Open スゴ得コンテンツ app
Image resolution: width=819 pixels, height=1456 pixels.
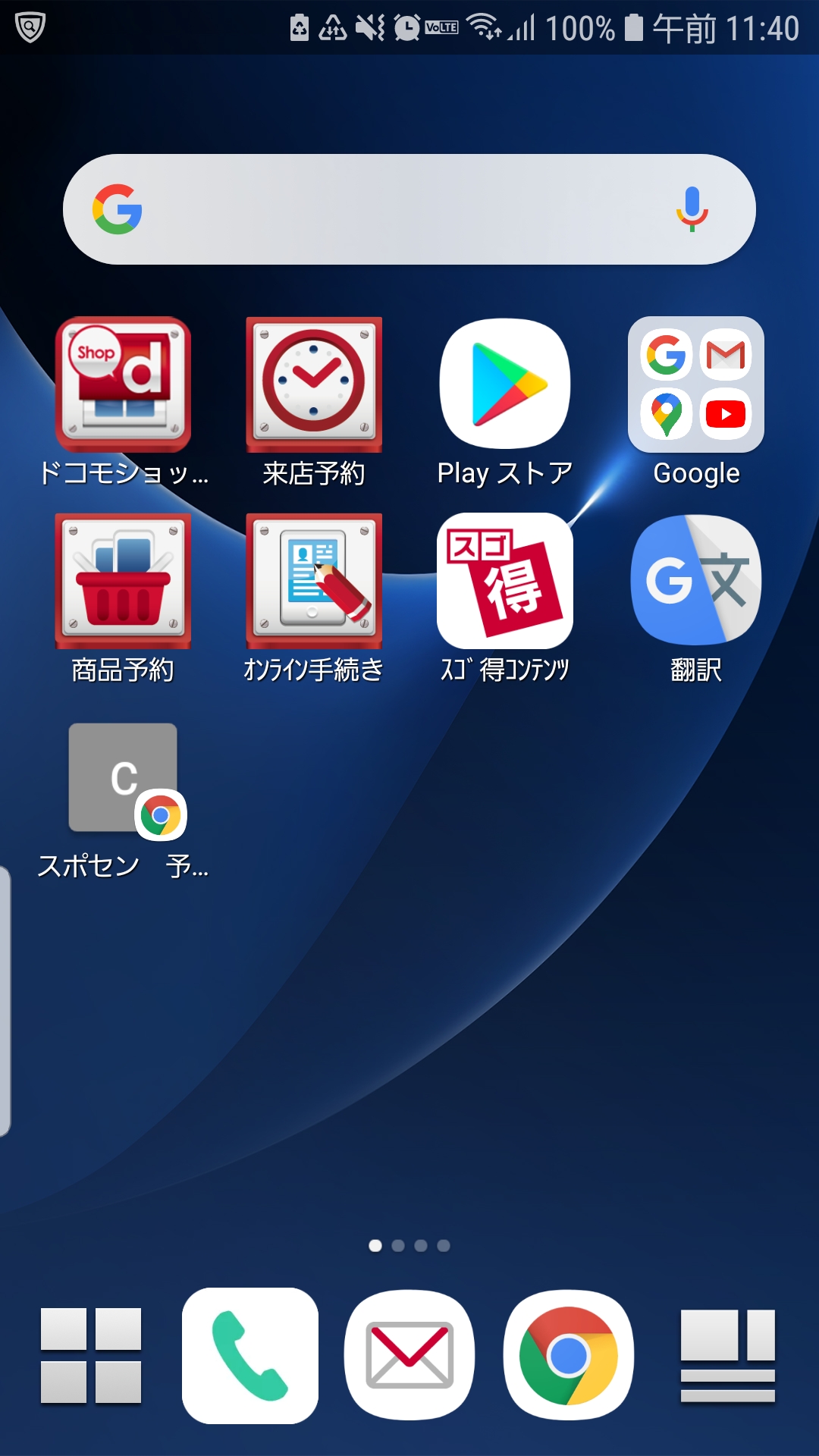click(x=505, y=581)
